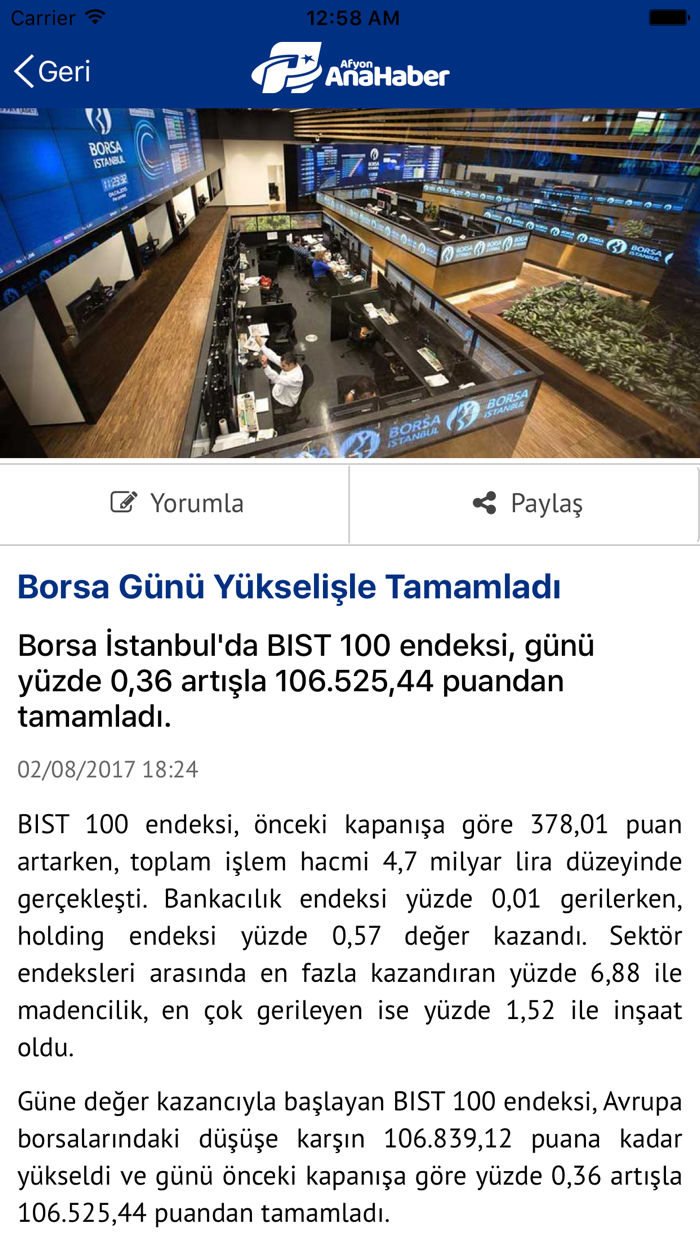Go back with the Geri button
Screen dimensions: 700x1244
(53, 71)
